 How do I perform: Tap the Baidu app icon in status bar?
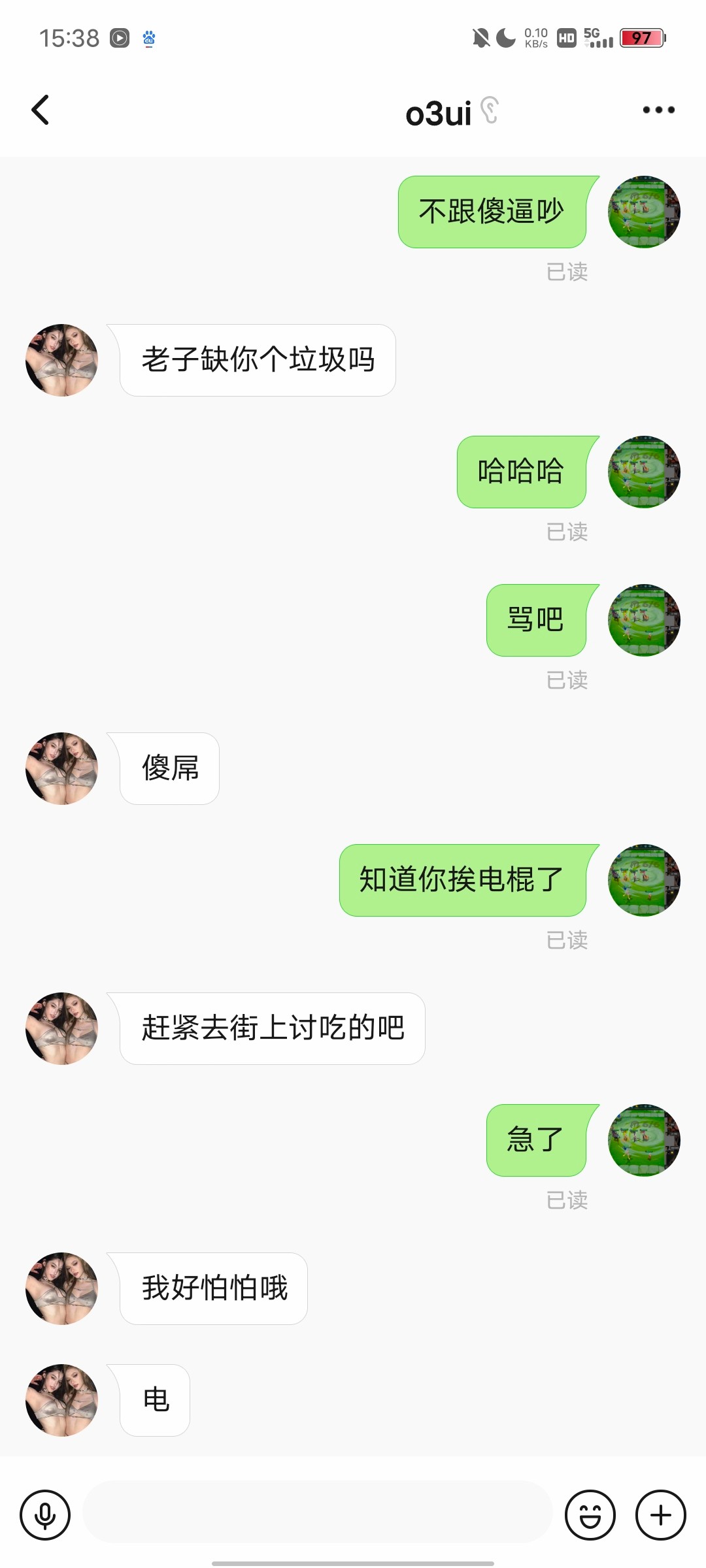[x=149, y=38]
